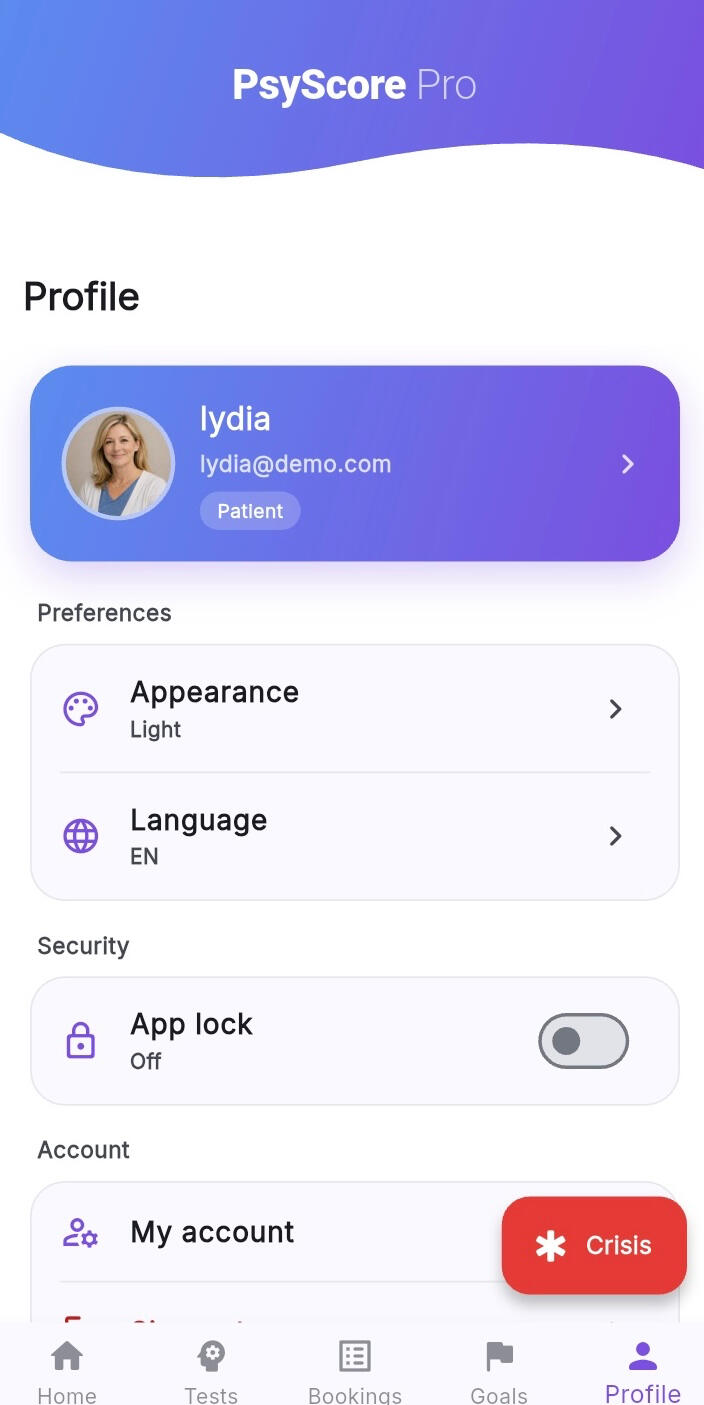Switch to the Home tab
Image resolution: width=704 pixels, height=1405 pixels.
click(x=67, y=1370)
